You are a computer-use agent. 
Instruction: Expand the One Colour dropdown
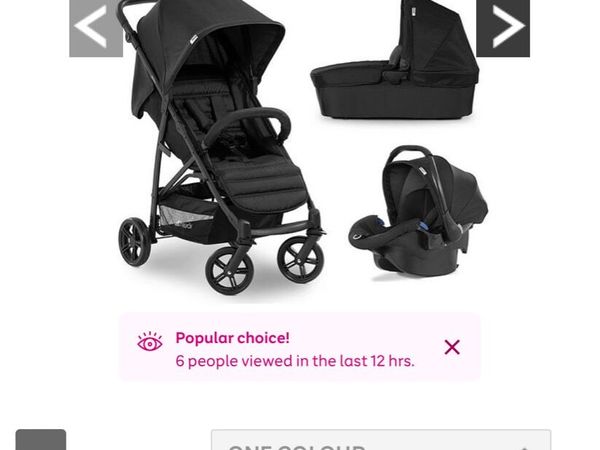(x=380, y=441)
